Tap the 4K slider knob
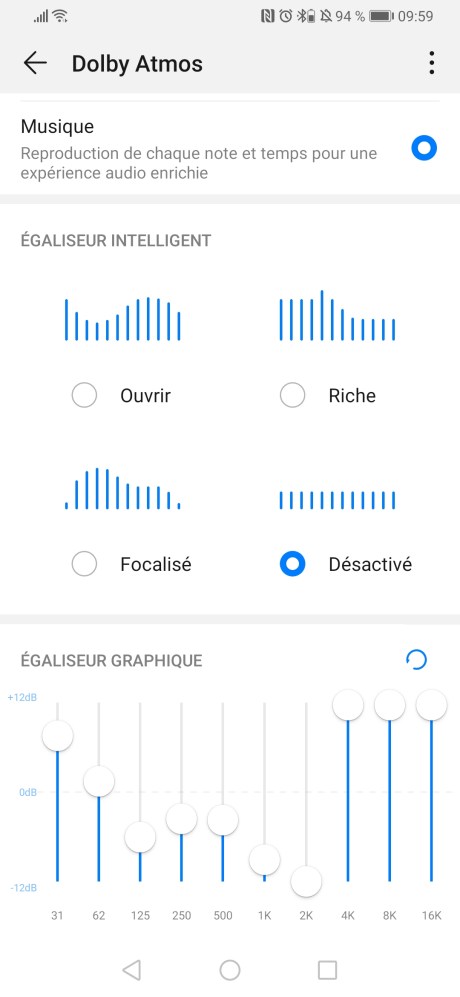This screenshot has height=997, width=460. (x=348, y=705)
